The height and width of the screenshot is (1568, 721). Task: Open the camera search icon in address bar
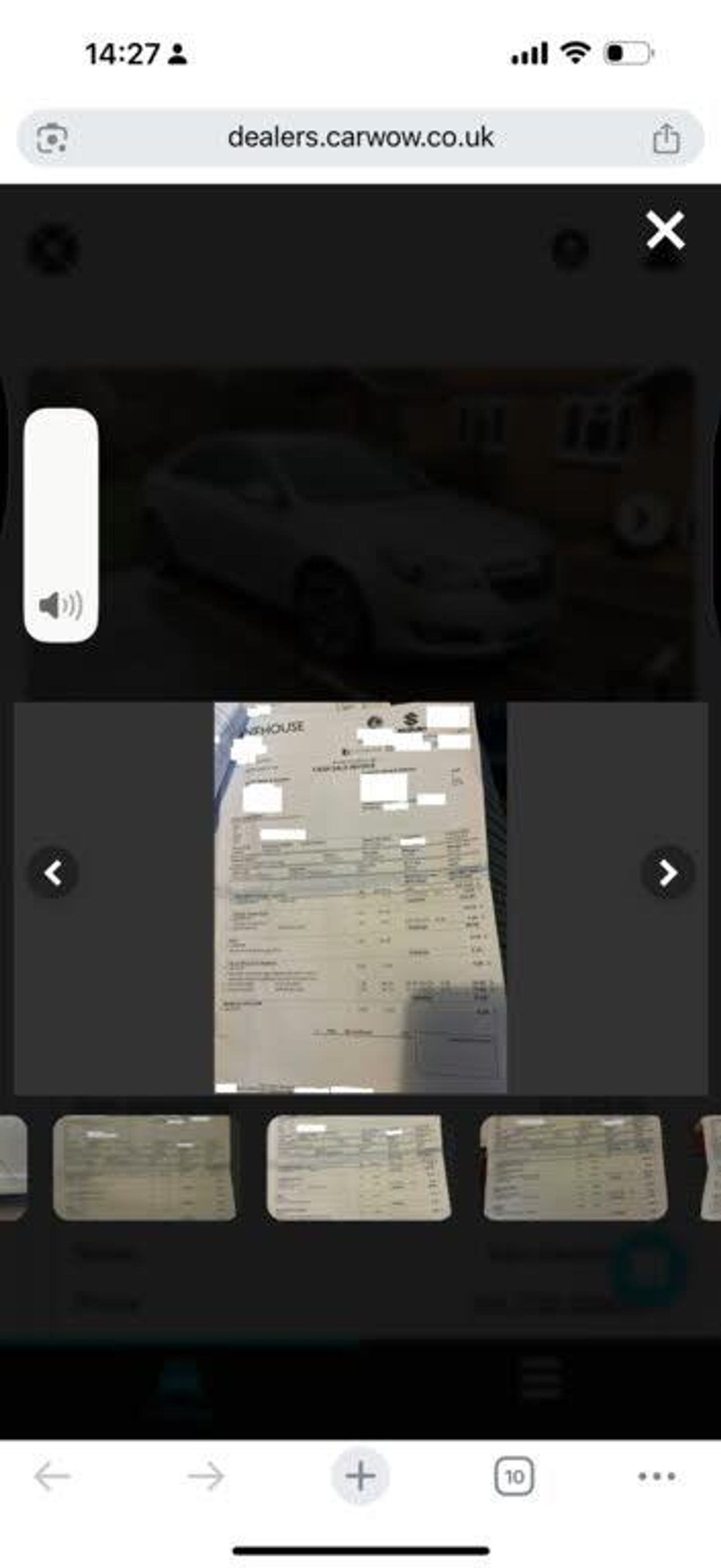[x=53, y=138]
